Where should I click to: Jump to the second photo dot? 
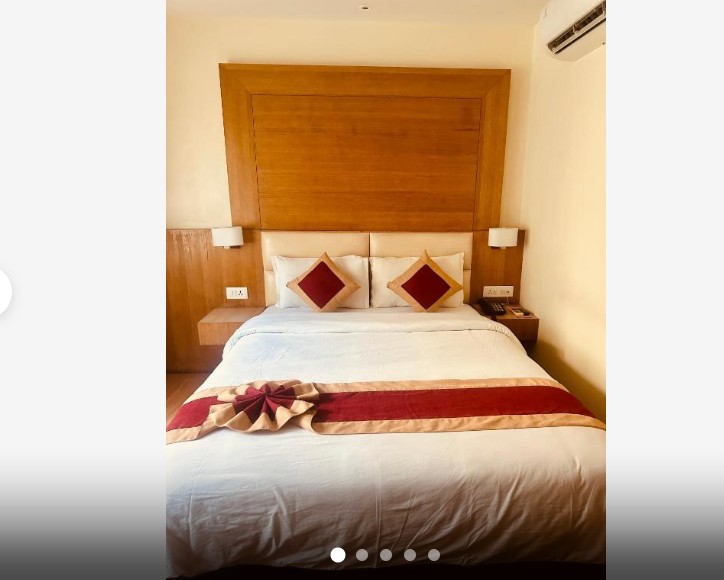[362, 555]
